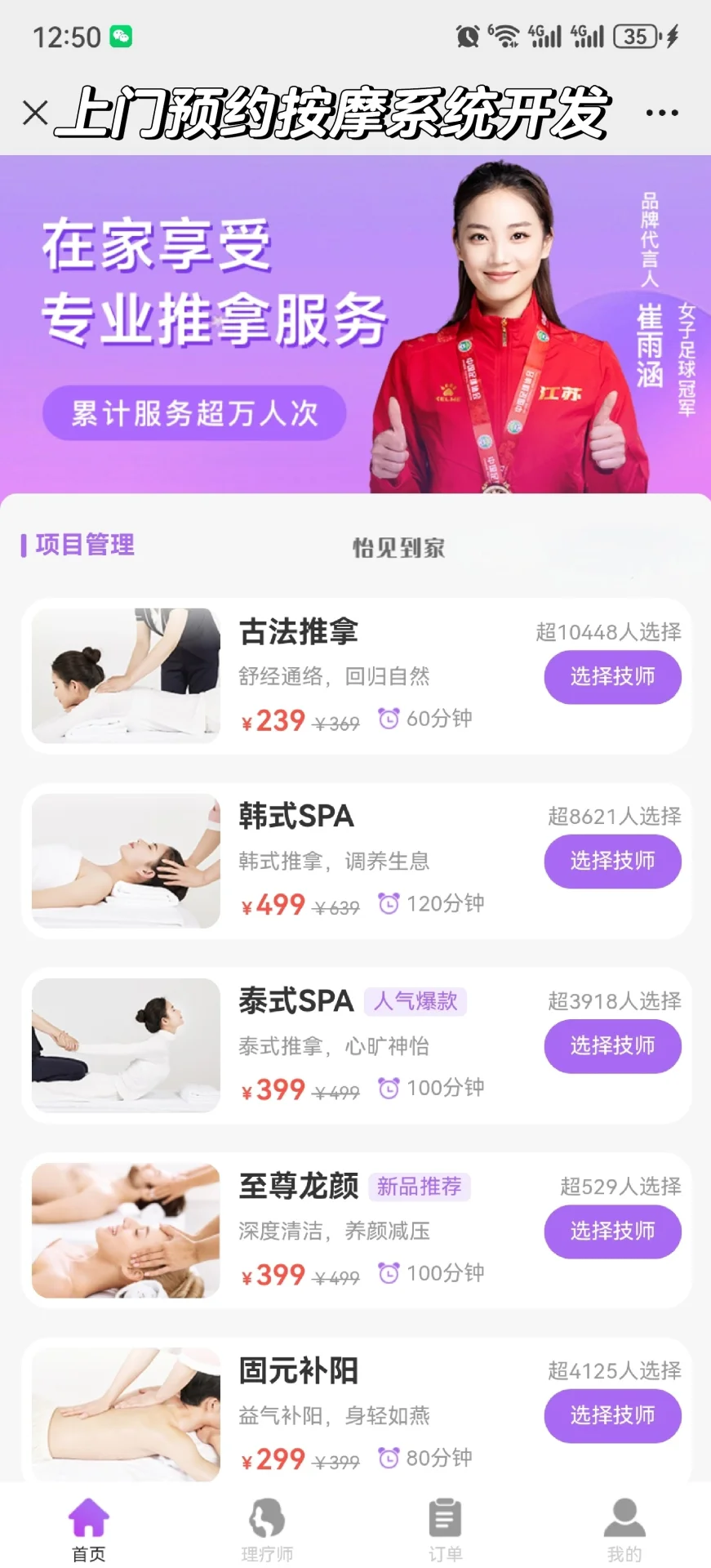
Task: View the 韩式SPA service photo
Action: pos(126,860)
